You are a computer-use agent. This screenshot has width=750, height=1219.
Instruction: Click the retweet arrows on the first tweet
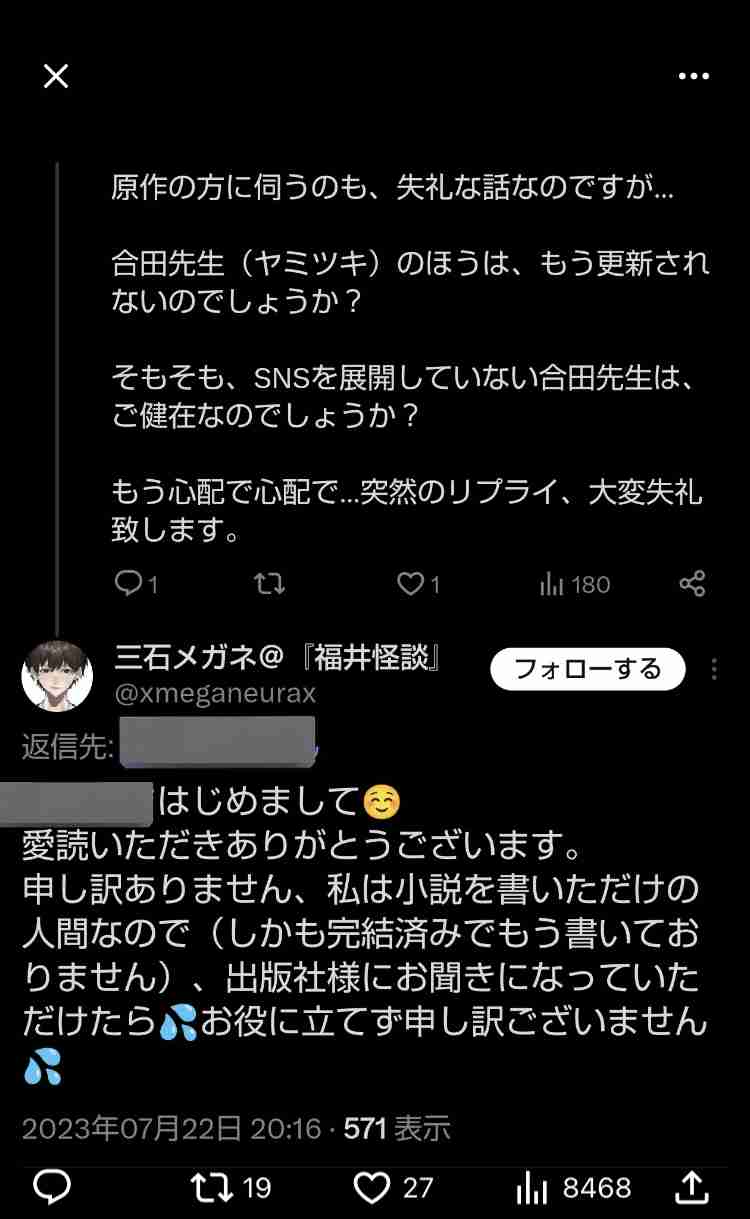tap(270, 583)
